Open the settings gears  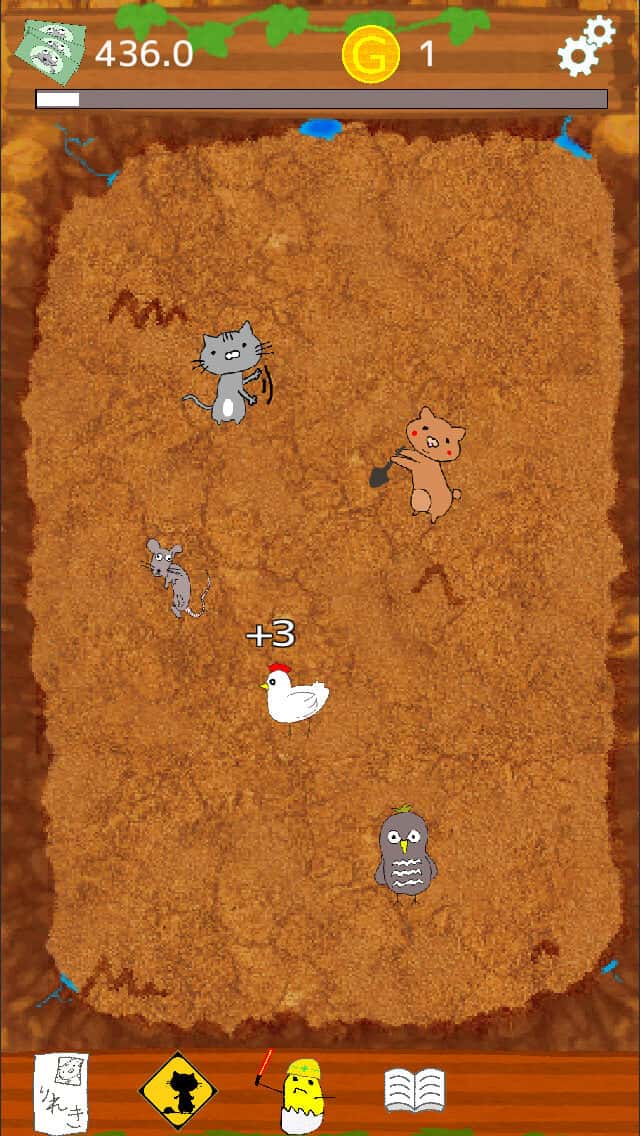pyautogui.click(x=586, y=47)
